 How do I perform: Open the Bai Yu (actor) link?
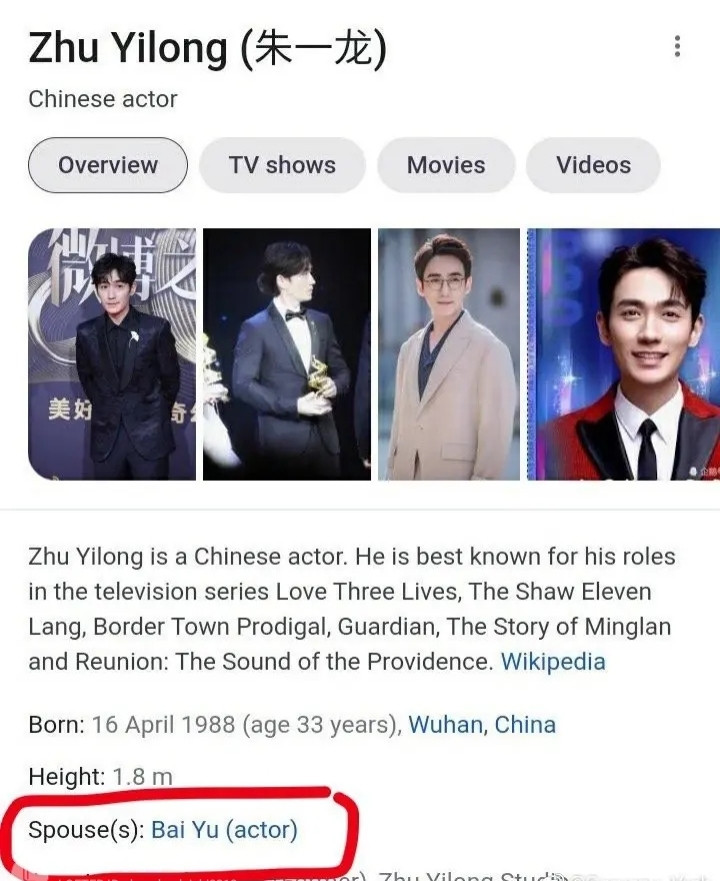[x=224, y=830]
